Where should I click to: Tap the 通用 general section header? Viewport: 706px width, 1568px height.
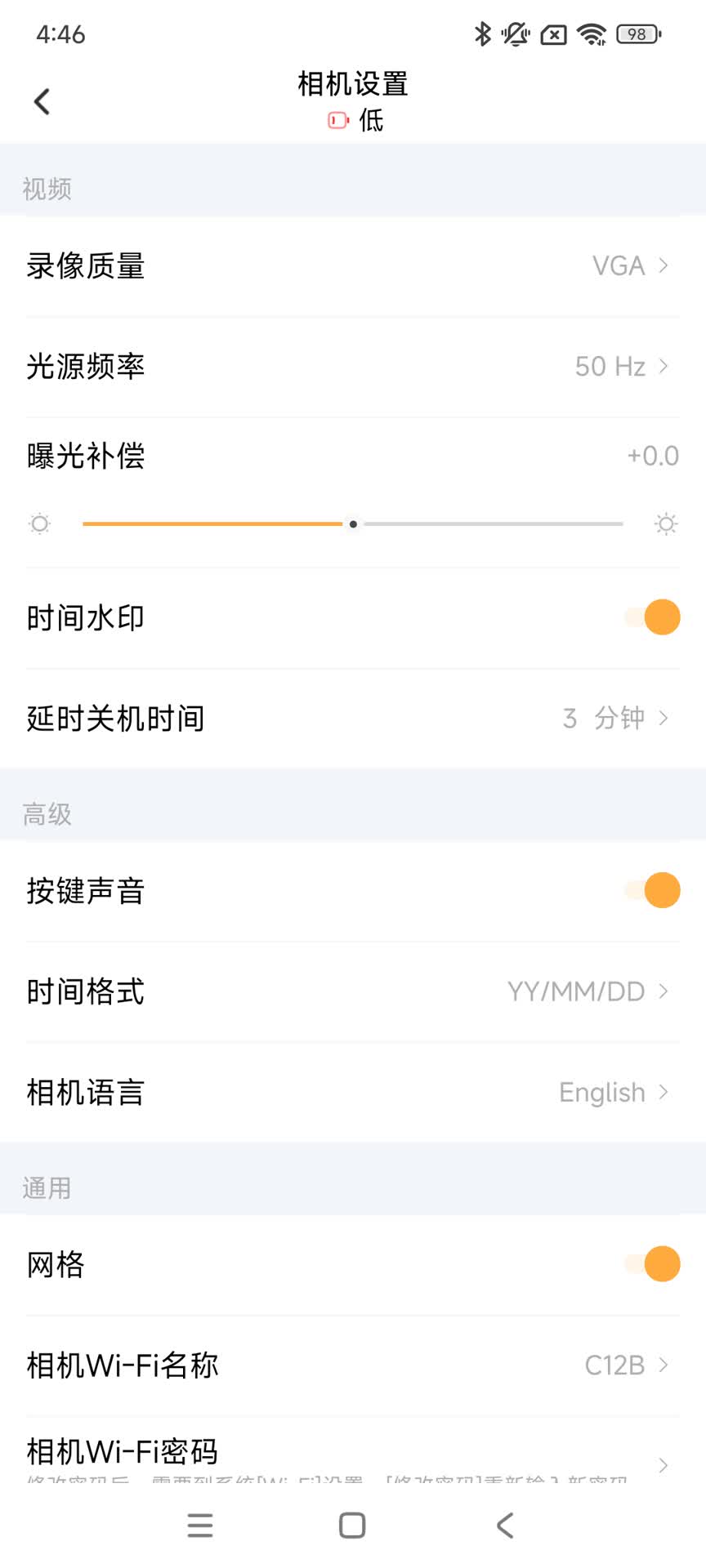(x=46, y=1188)
